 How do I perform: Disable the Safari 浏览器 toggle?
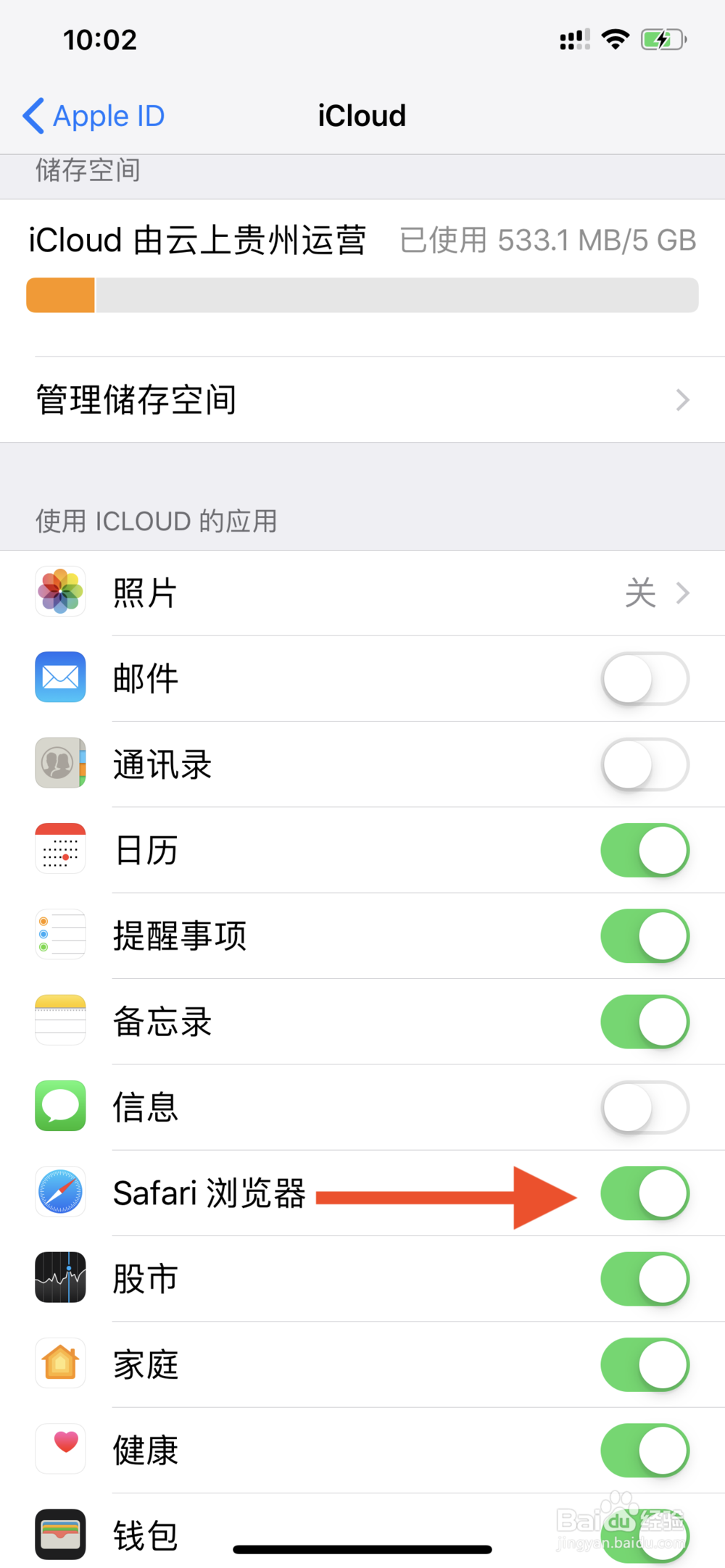pyautogui.click(x=645, y=1192)
